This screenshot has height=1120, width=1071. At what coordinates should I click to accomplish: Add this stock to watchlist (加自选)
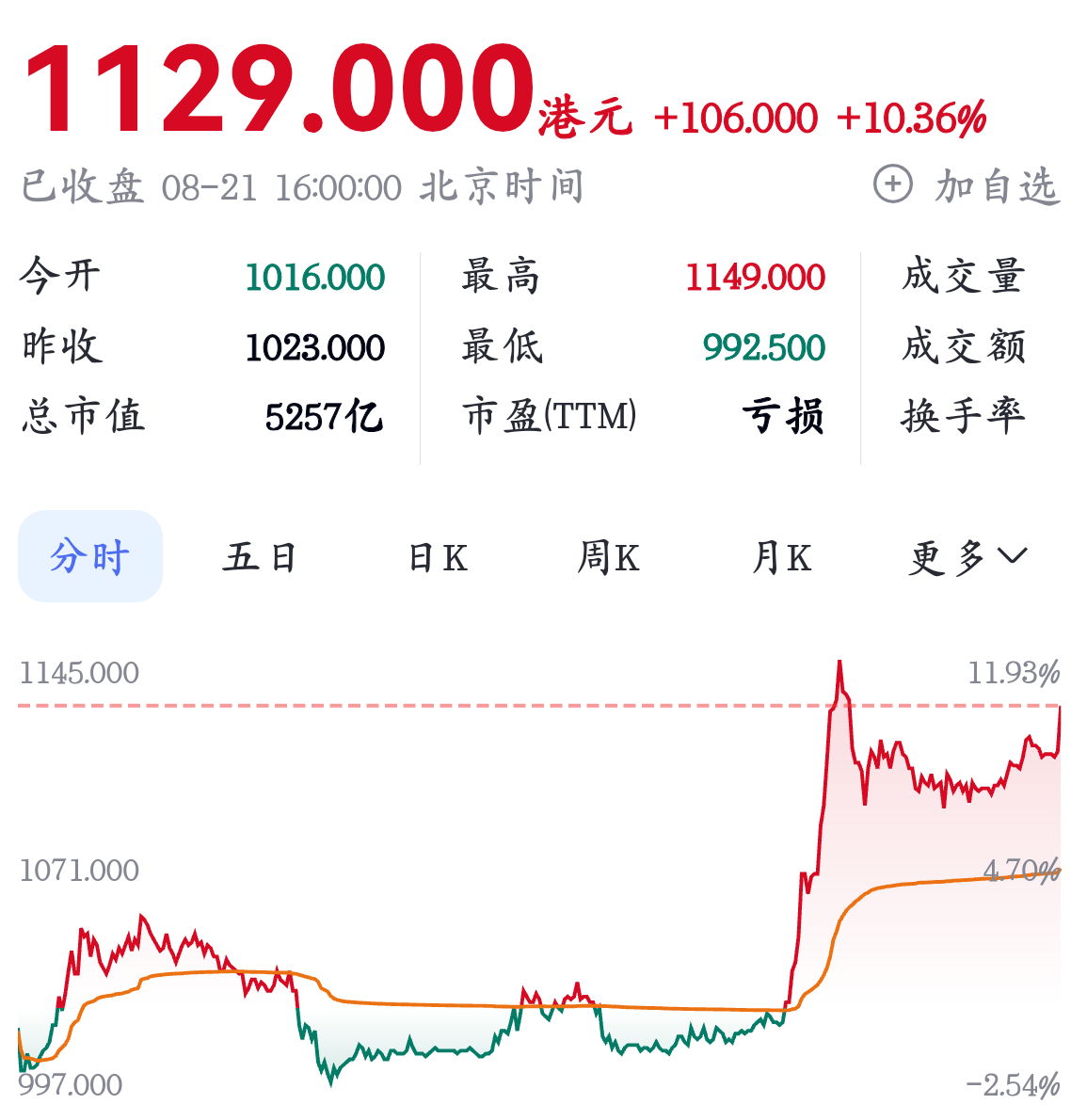(x=966, y=185)
